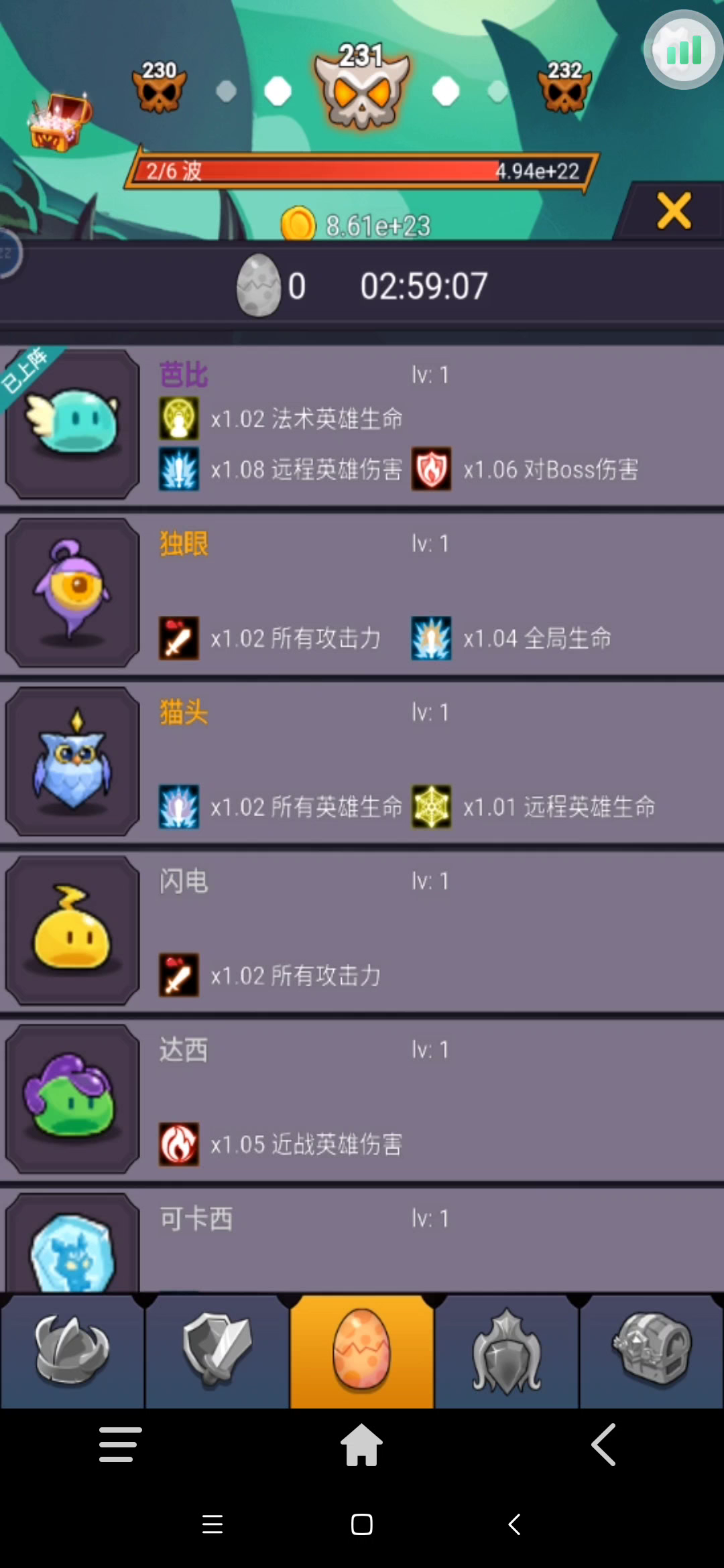This screenshot has height=1568, width=724.
Task: Open the pet 达西 entry
Action: pyautogui.click(x=362, y=1101)
